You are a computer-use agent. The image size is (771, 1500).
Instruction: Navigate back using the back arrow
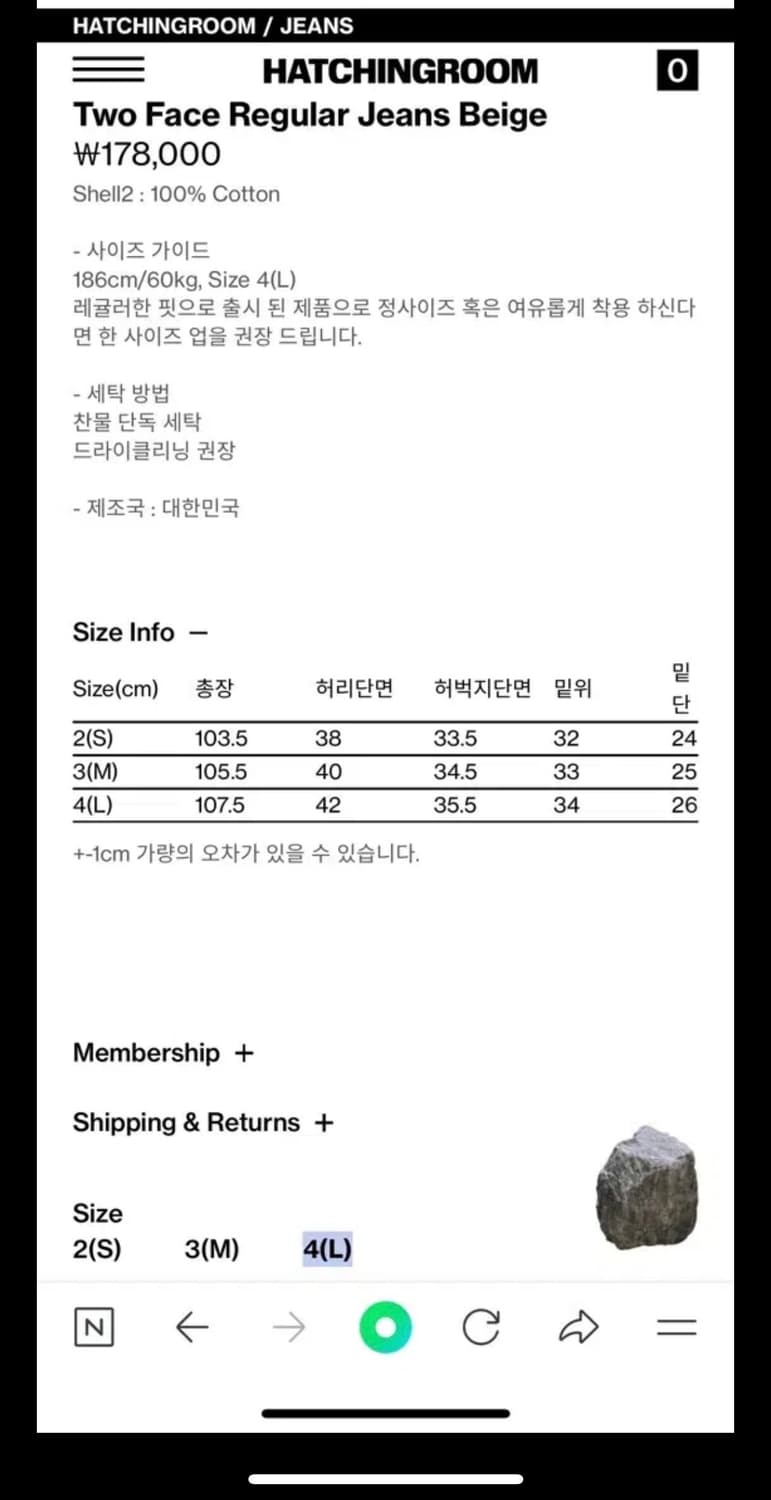click(x=192, y=1327)
